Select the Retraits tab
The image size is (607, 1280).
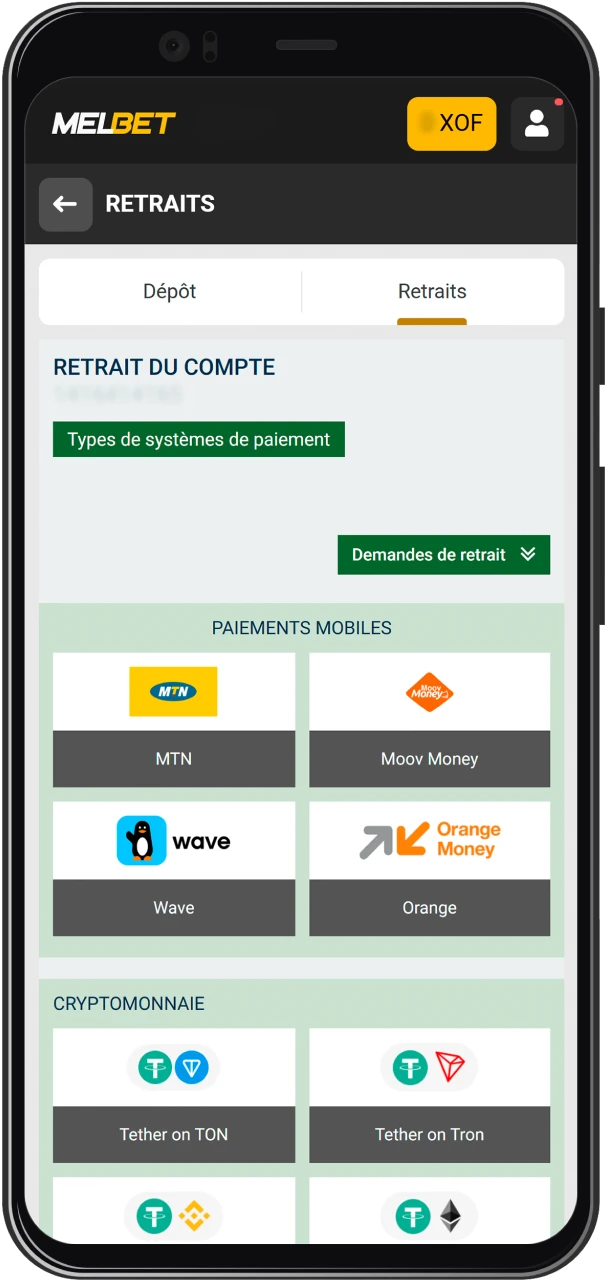pos(432,291)
